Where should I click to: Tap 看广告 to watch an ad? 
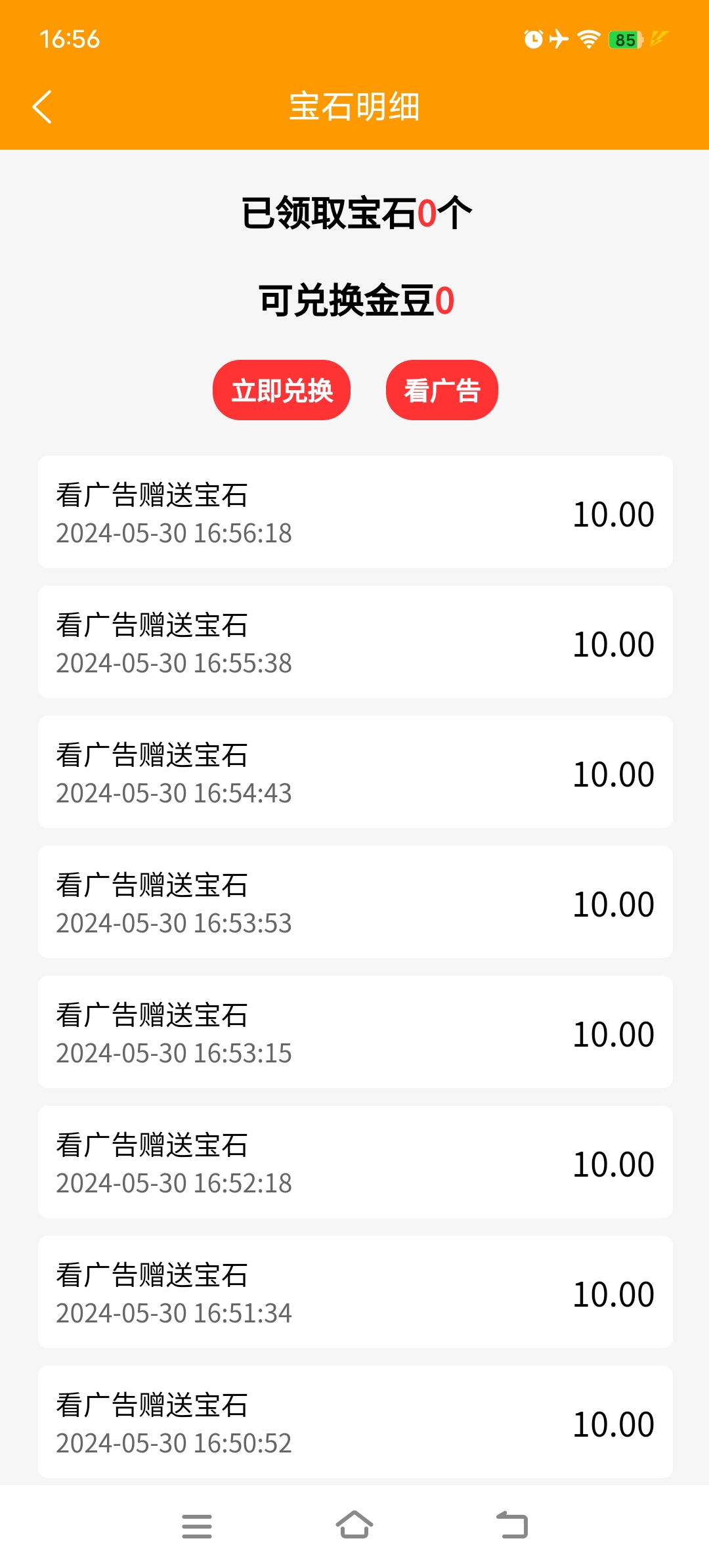pos(442,390)
